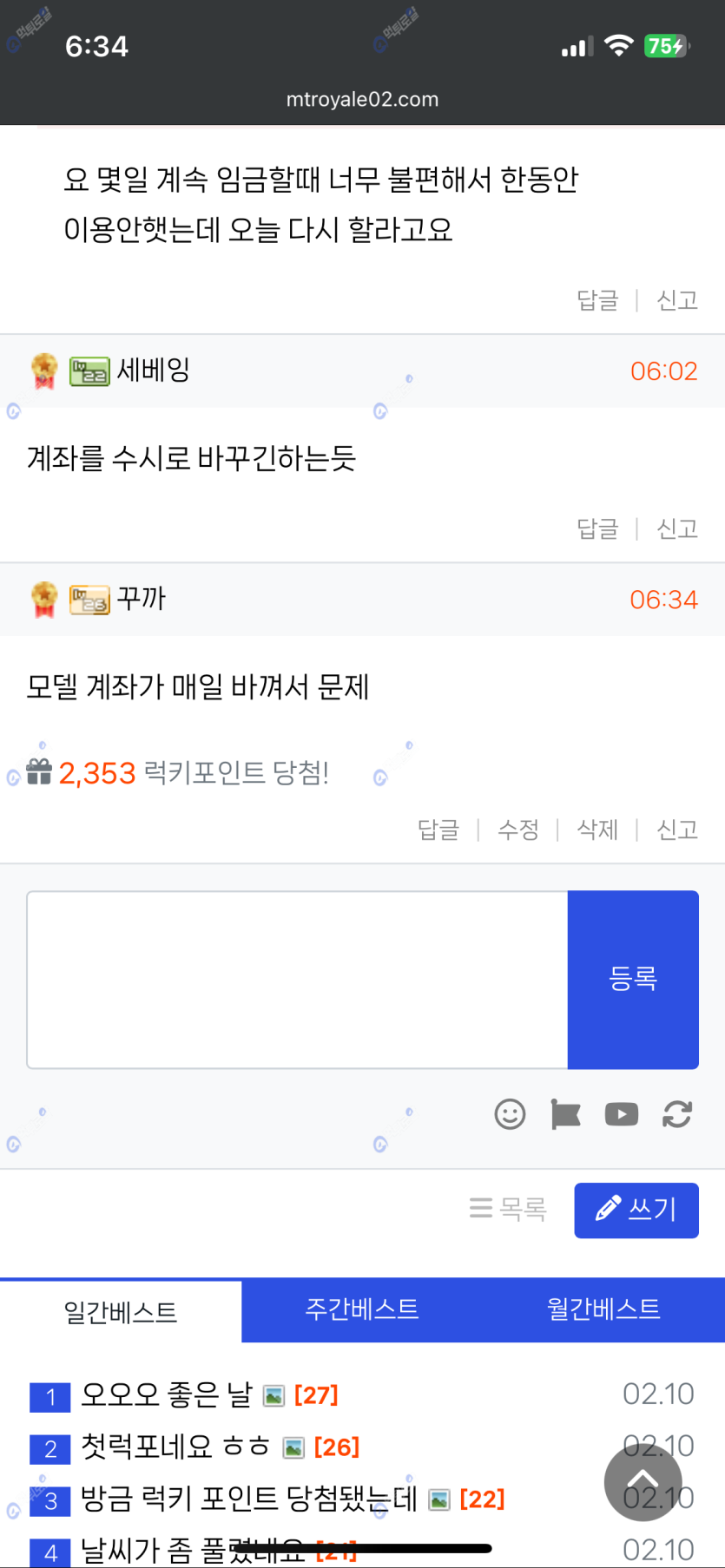Tap the flag icon below comment box
Viewport: 725px width, 1568px height.
coord(565,1113)
